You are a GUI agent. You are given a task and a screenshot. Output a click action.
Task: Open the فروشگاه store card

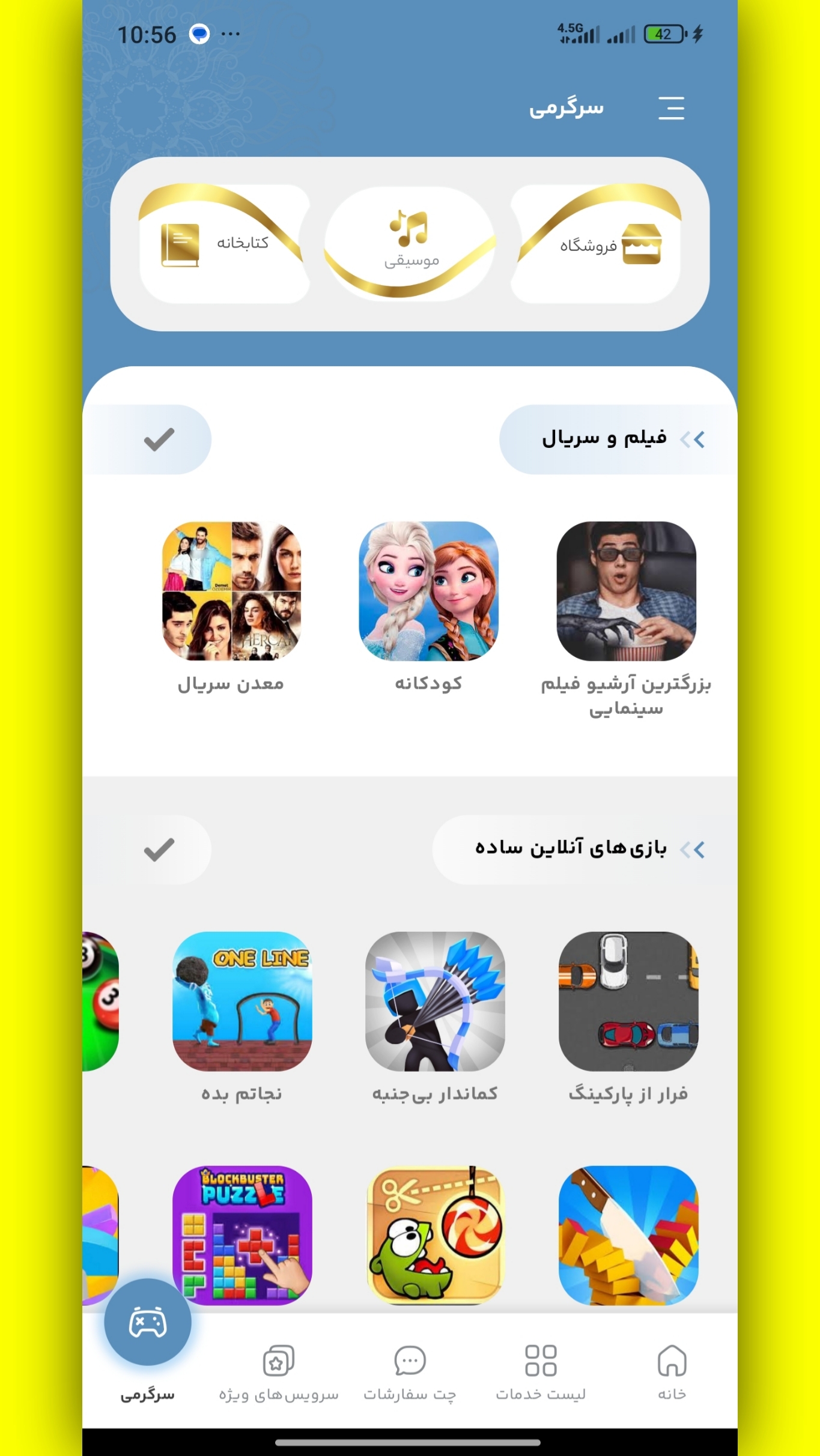click(x=596, y=244)
